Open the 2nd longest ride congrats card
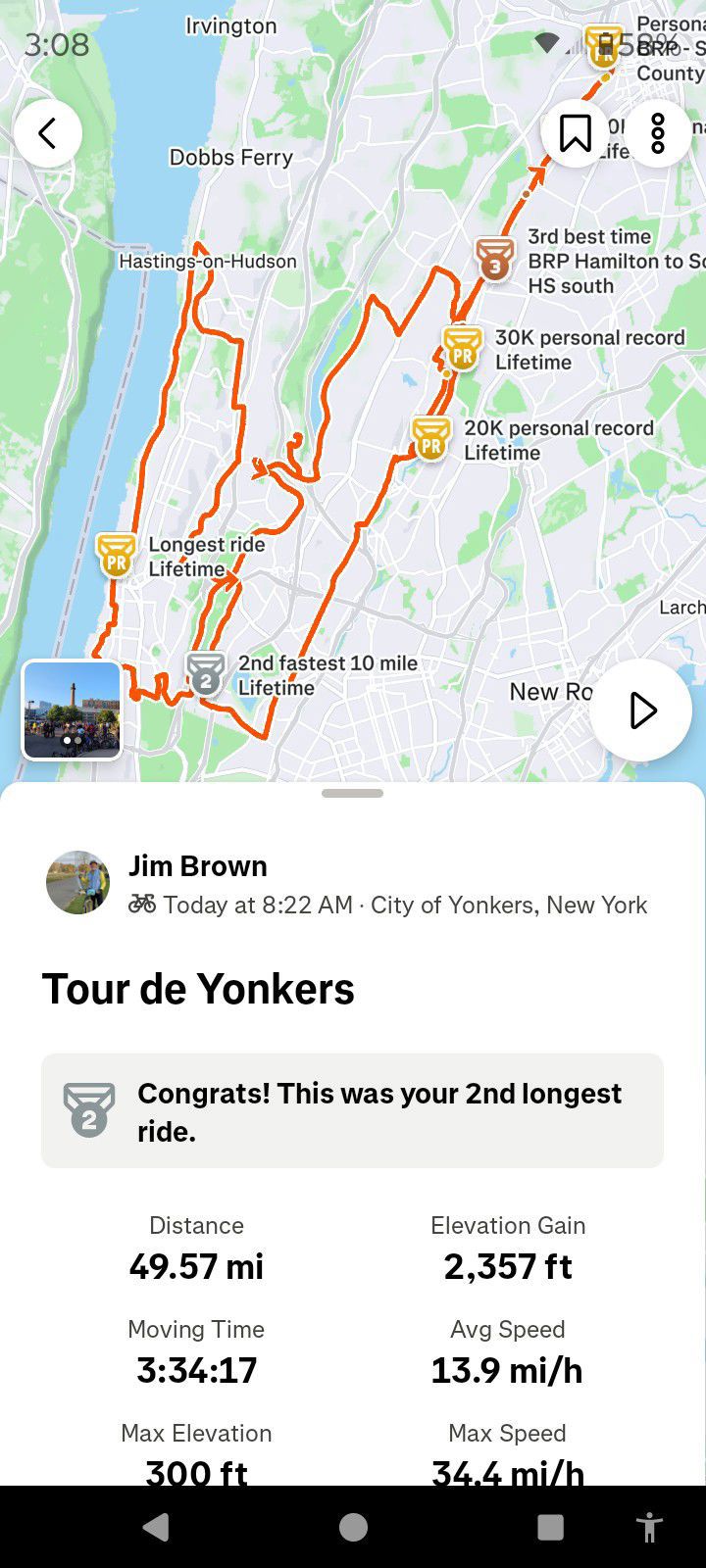Viewport: 706px width, 1568px height. pyautogui.click(x=352, y=1111)
